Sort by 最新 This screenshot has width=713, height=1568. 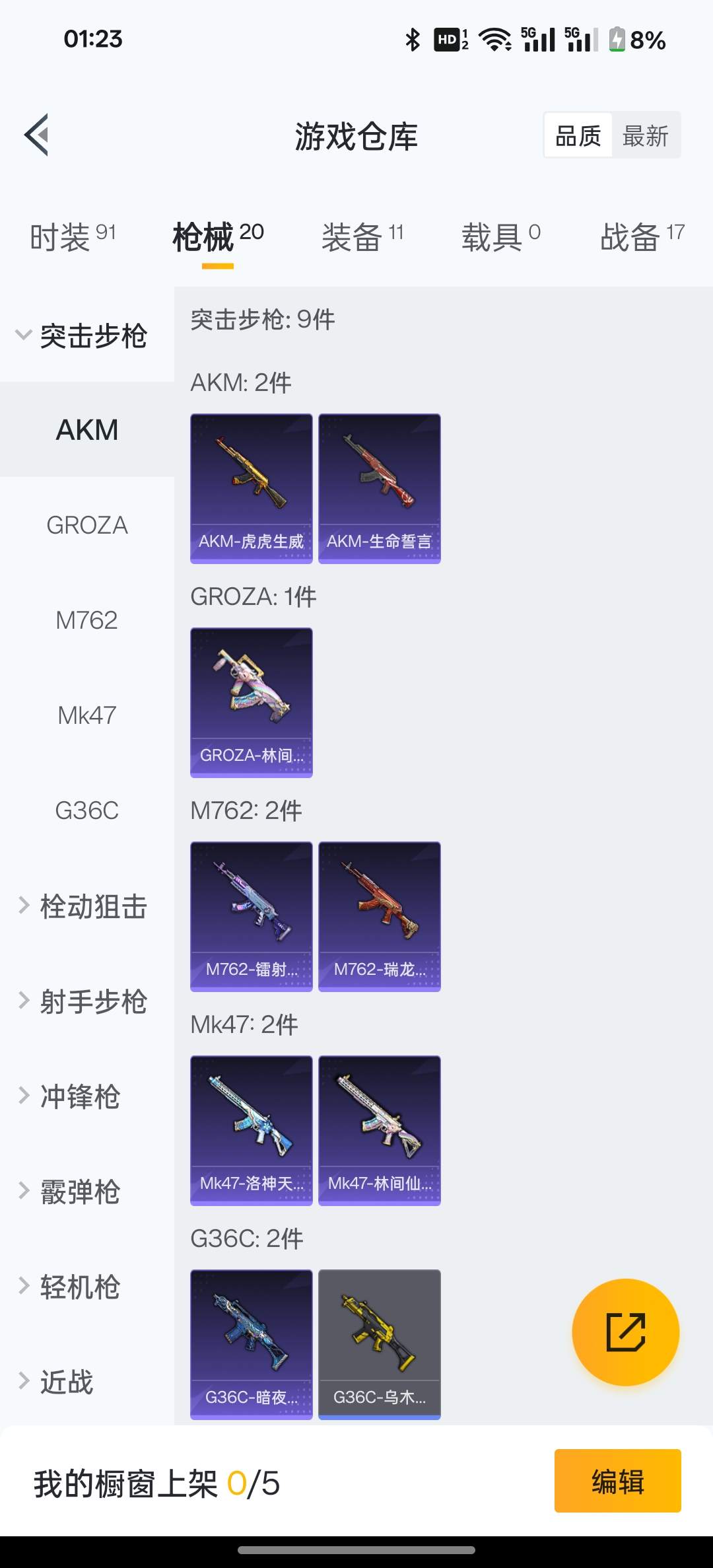pos(645,136)
